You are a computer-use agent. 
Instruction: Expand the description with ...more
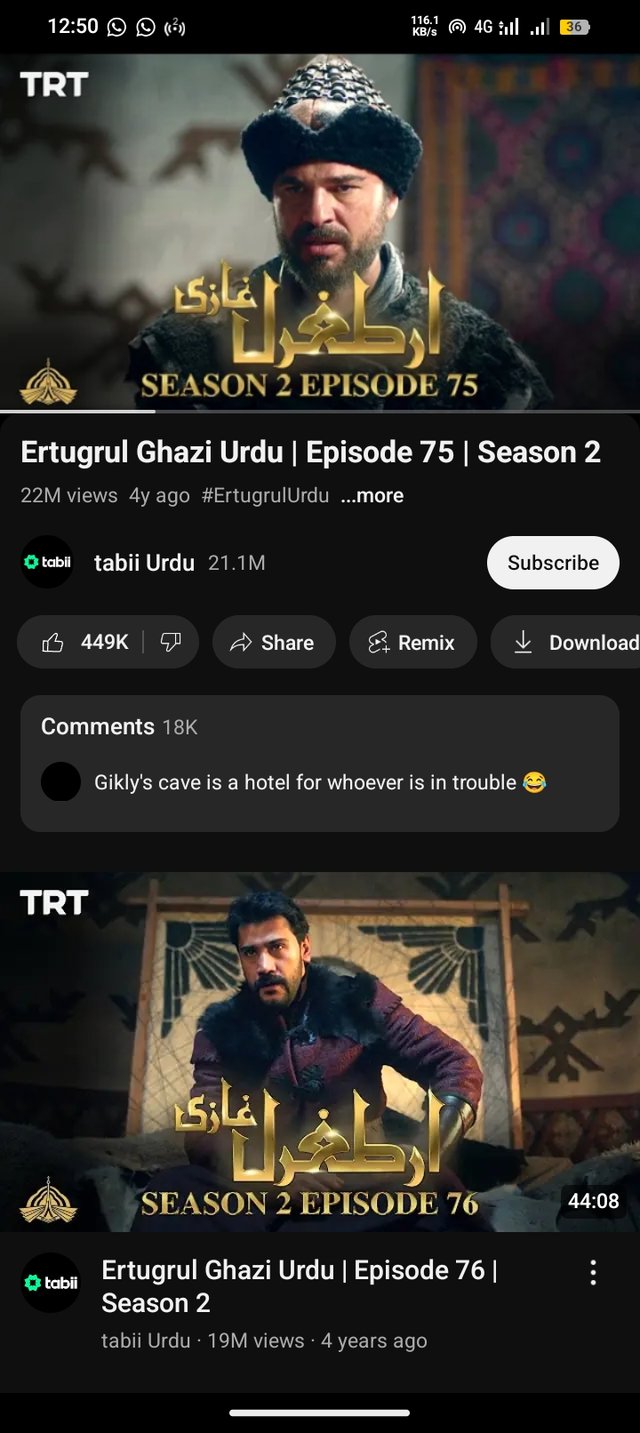coord(372,496)
